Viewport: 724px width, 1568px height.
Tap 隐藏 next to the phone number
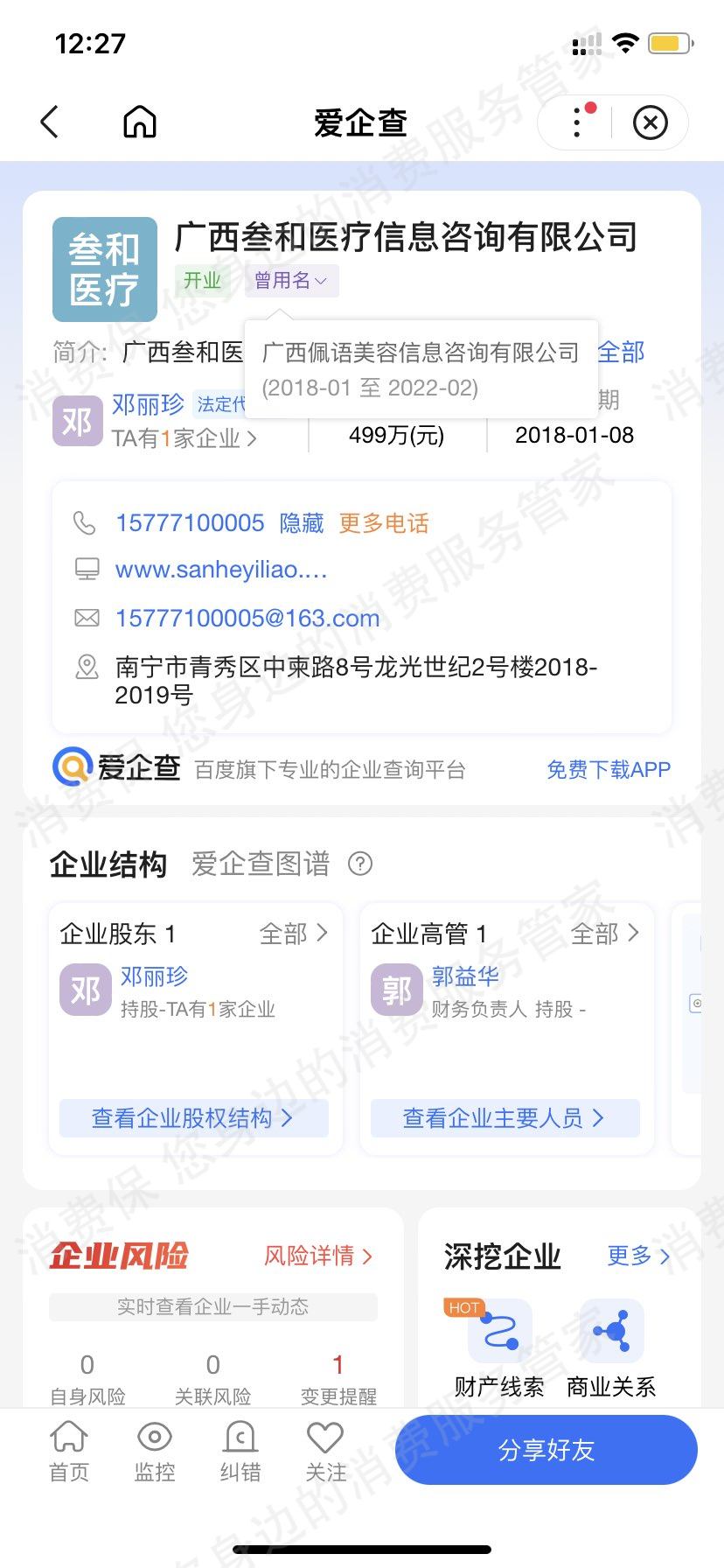click(x=302, y=523)
